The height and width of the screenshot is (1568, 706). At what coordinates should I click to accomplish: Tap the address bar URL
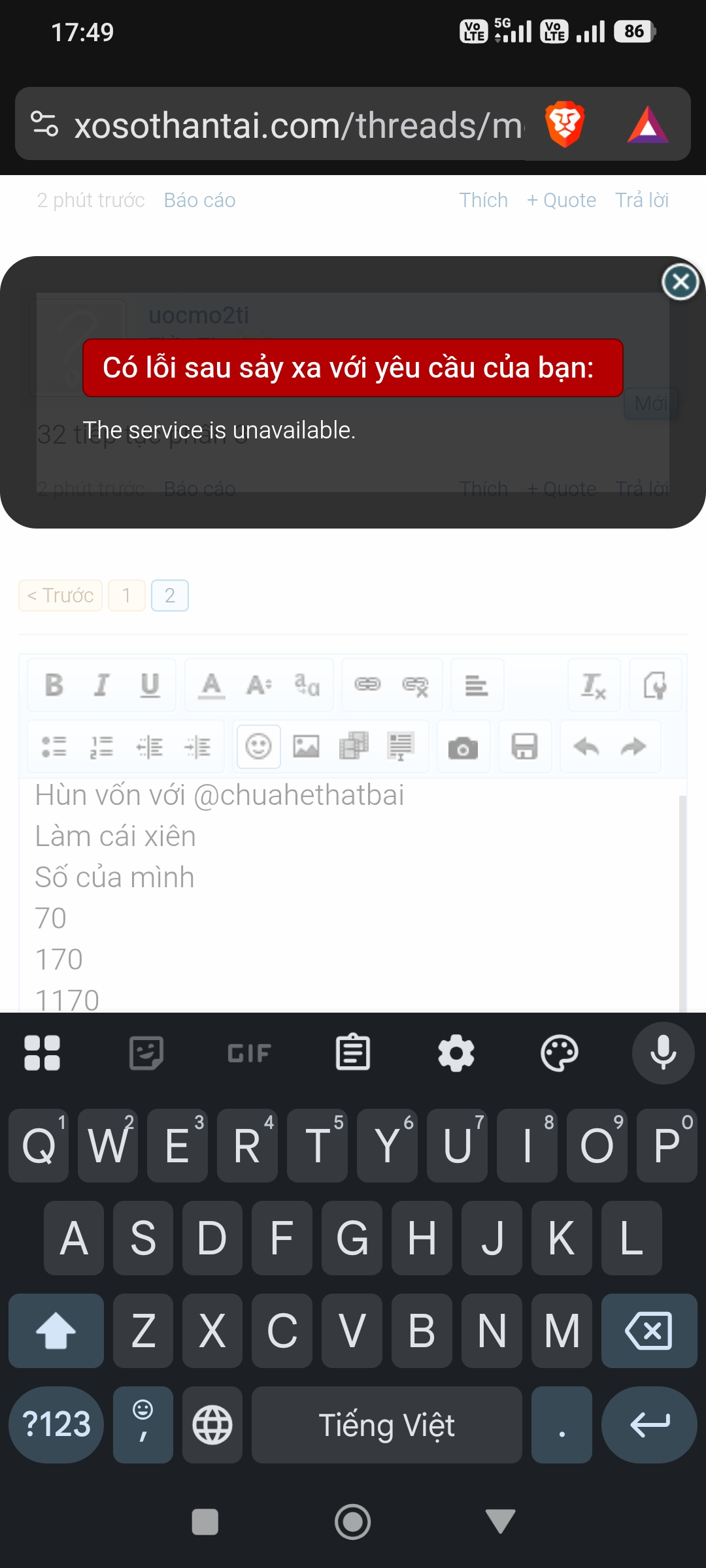(298, 125)
